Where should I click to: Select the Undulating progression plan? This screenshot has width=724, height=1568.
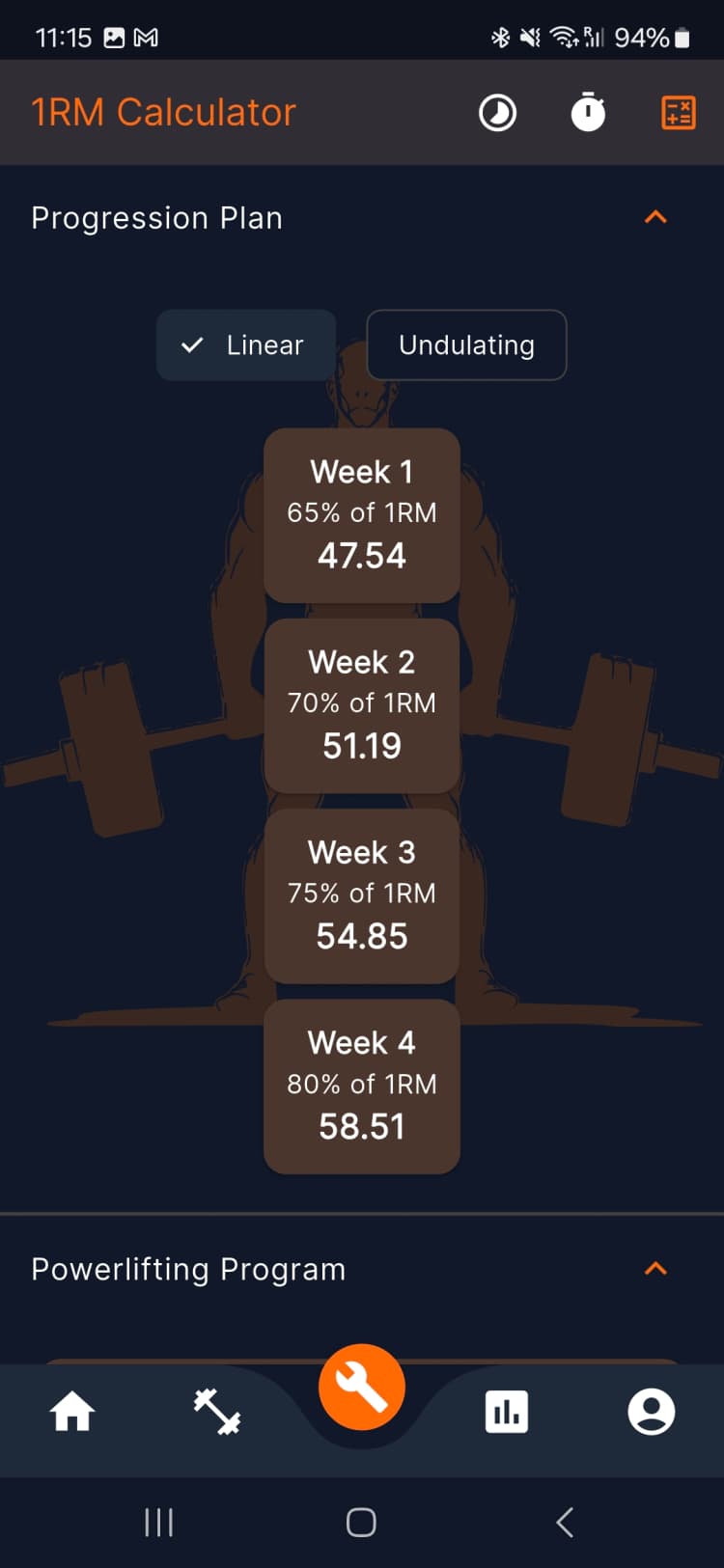coord(466,344)
